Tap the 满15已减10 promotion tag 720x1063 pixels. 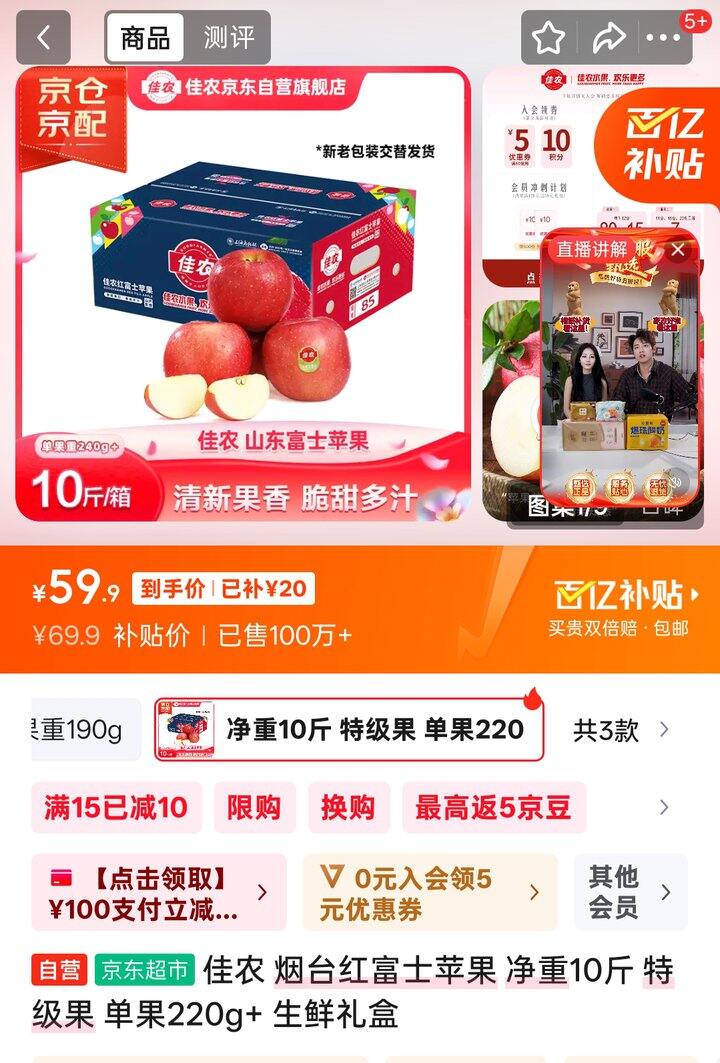coord(116,808)
